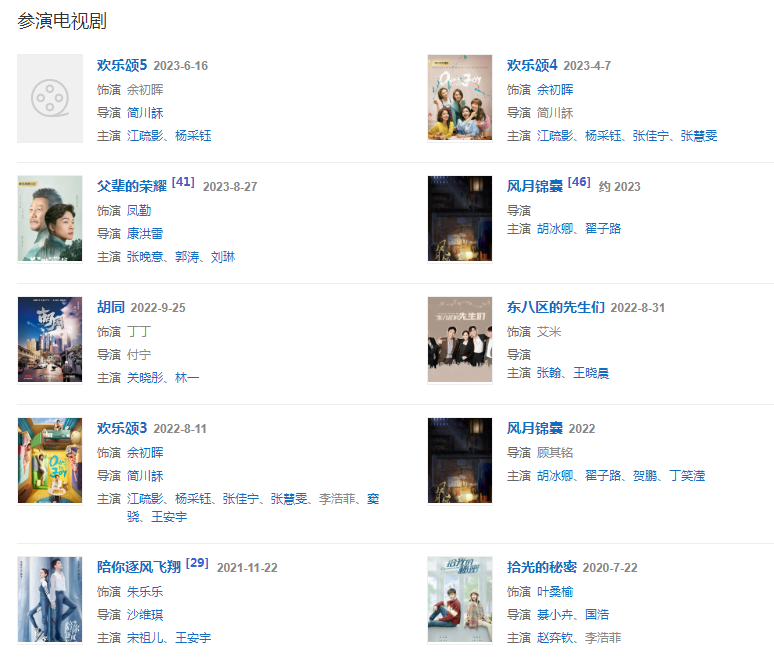The image size is (774, 662).
Task: Open actor 王晓晨's page
Action: click(591, 373)
